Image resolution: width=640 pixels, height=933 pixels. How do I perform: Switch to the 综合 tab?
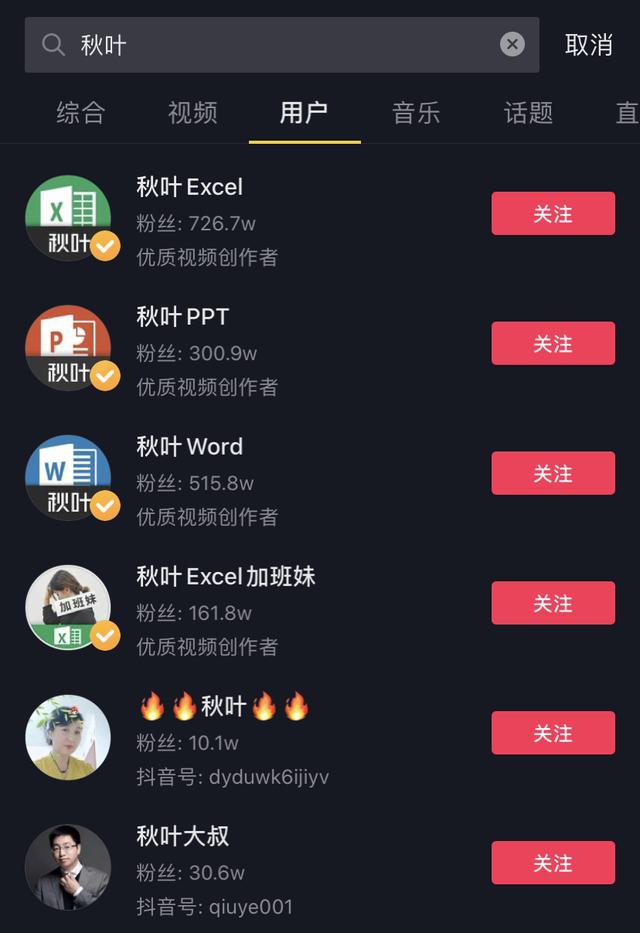[x=80, y=113]
